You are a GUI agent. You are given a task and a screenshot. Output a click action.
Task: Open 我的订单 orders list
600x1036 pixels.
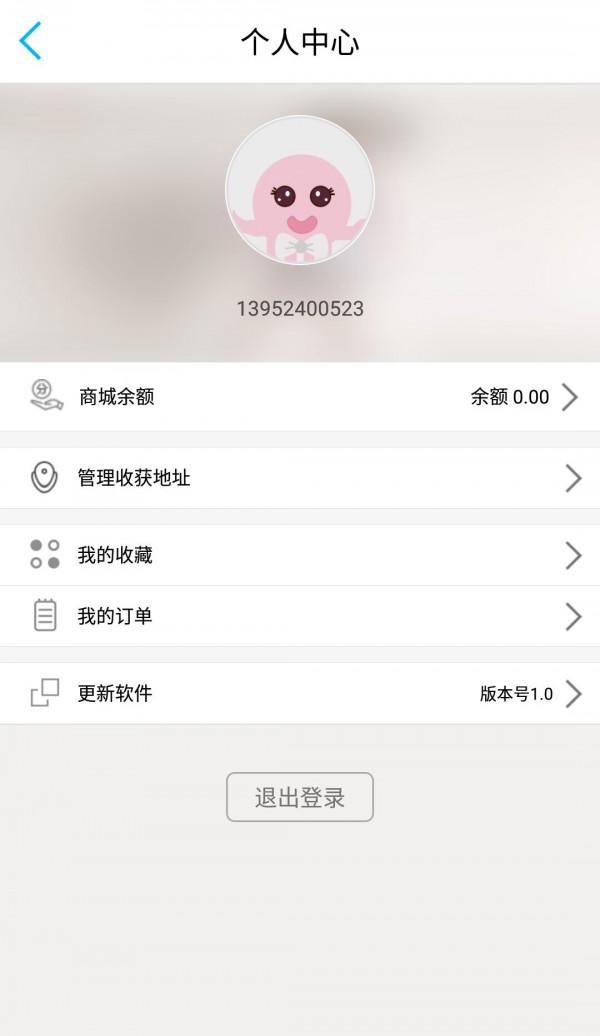300,616
